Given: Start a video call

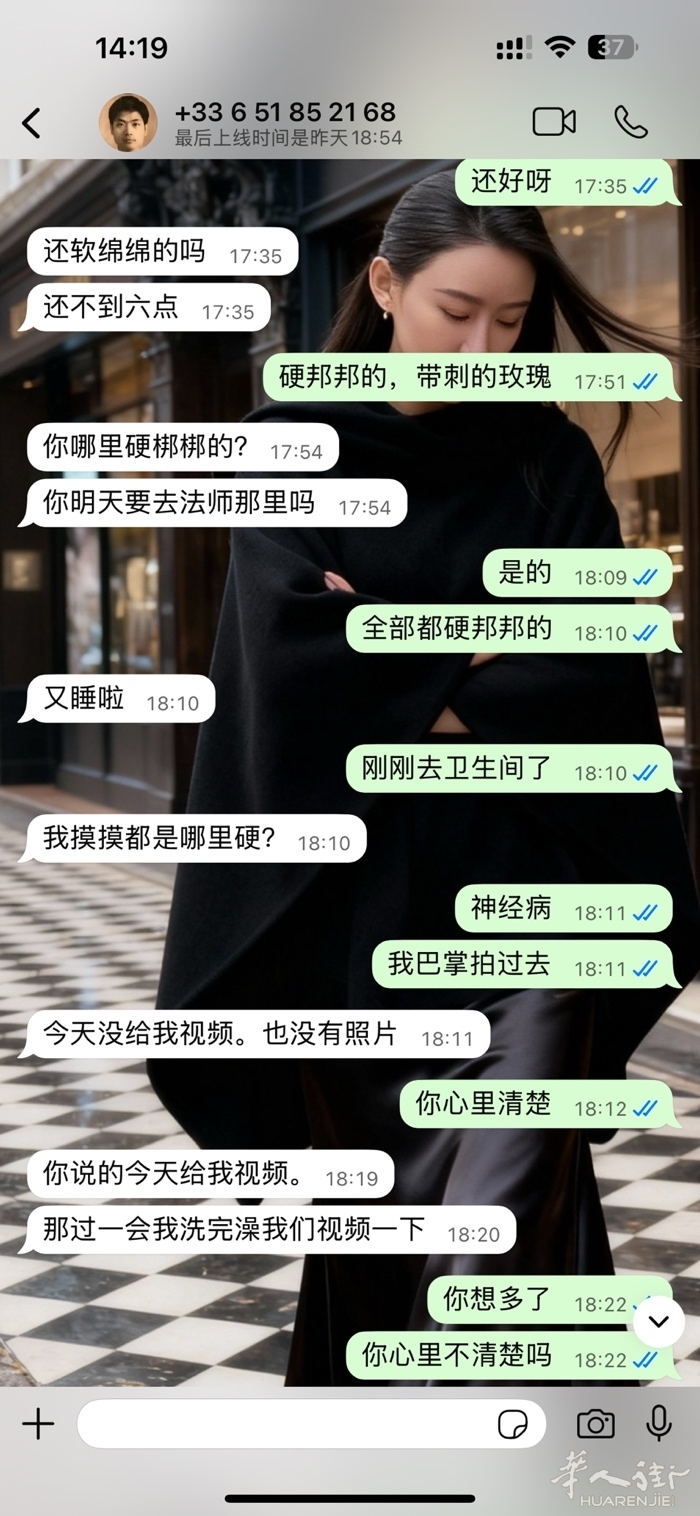Looking at the screenshot, I should pyautogui.click(x=553, y=122).
